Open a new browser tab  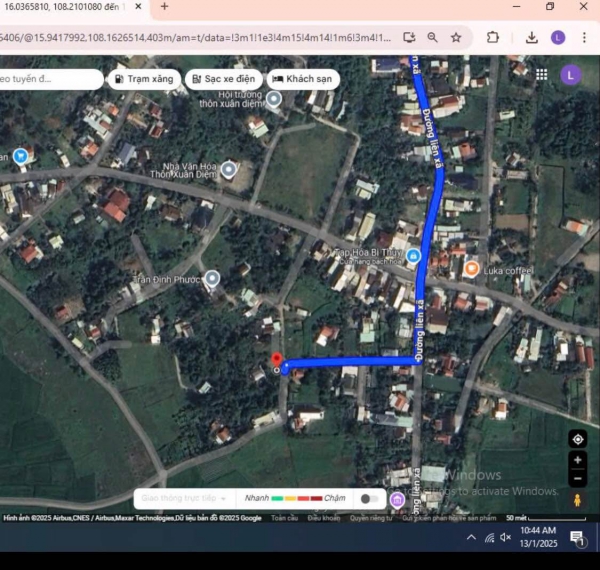point(164,6)
